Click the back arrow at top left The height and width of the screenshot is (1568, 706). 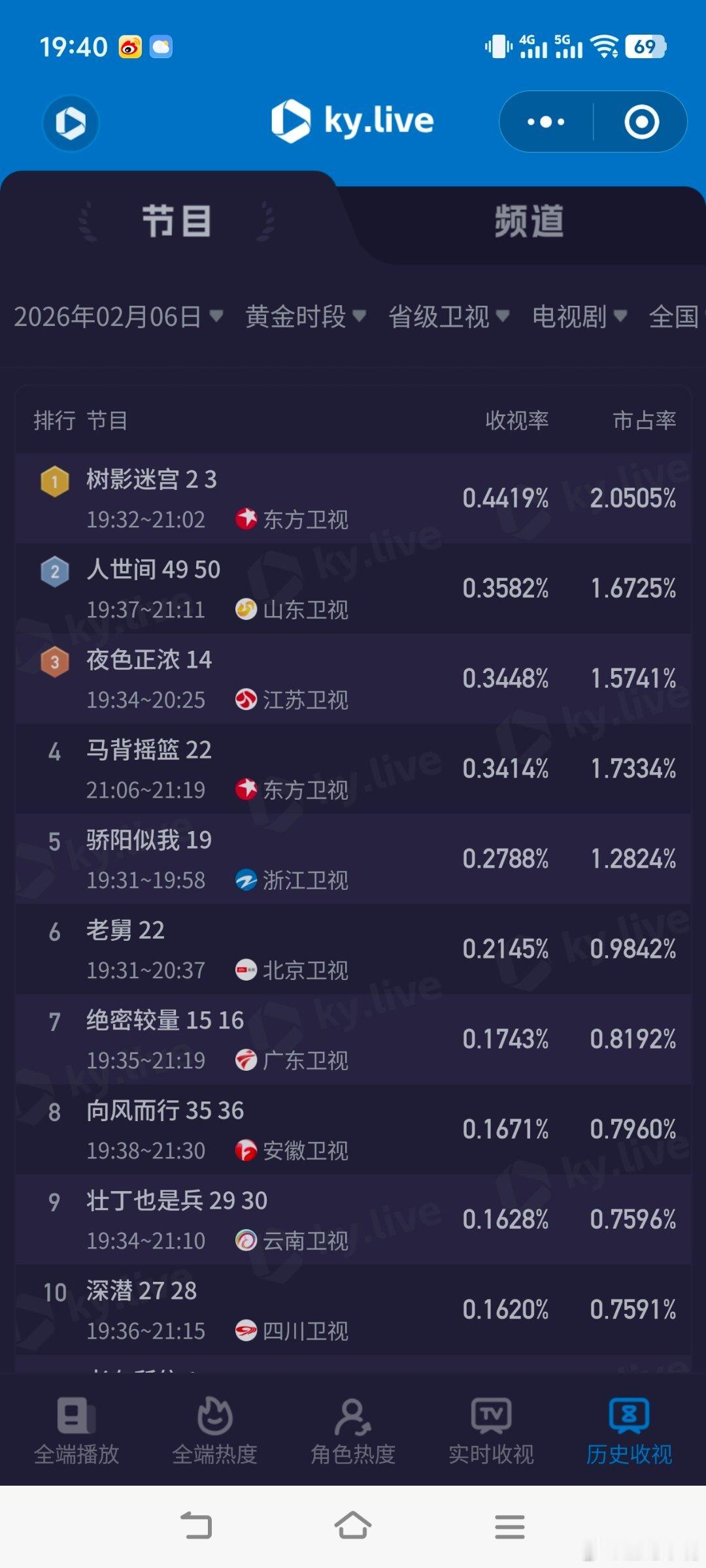tap(70, 123)
